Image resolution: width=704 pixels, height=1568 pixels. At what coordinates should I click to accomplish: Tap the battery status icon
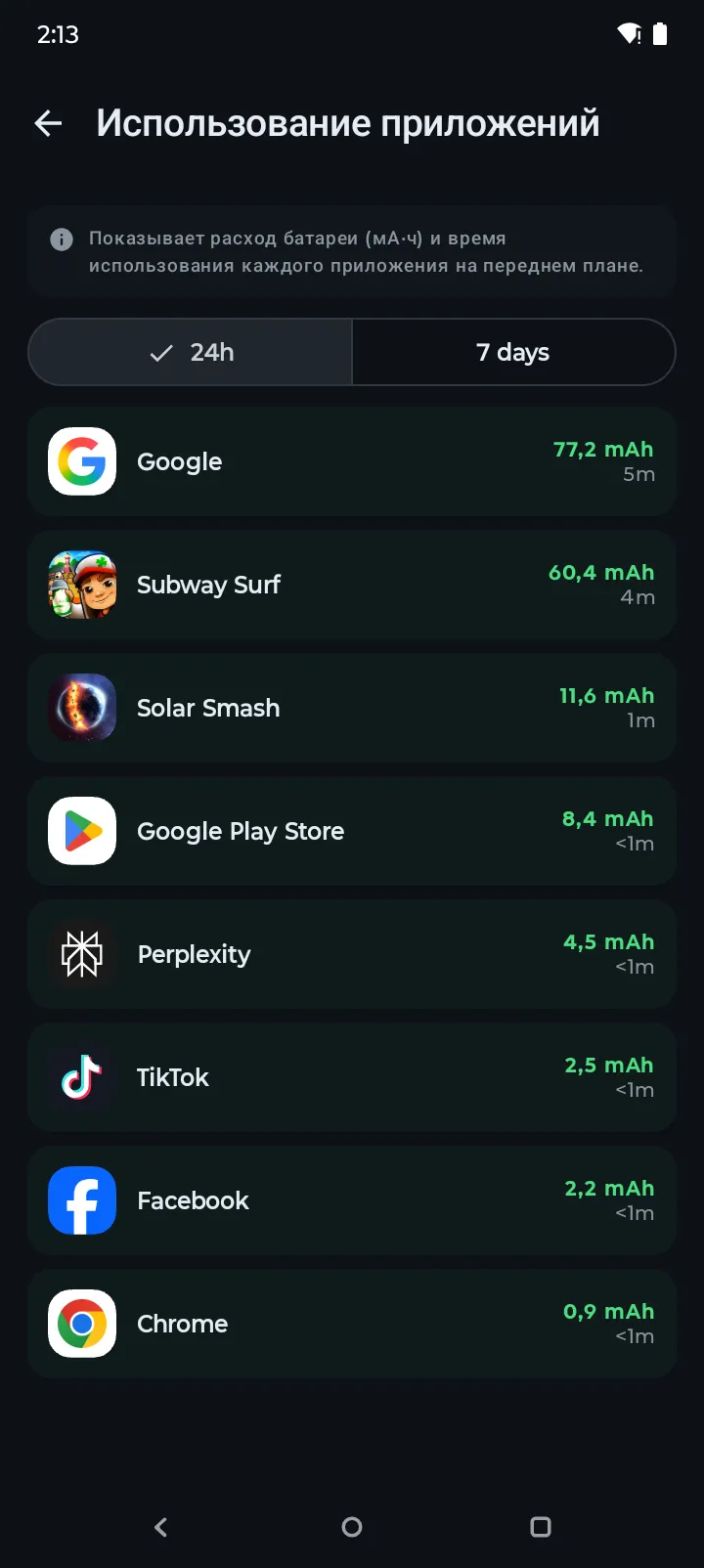coord(661,33)
